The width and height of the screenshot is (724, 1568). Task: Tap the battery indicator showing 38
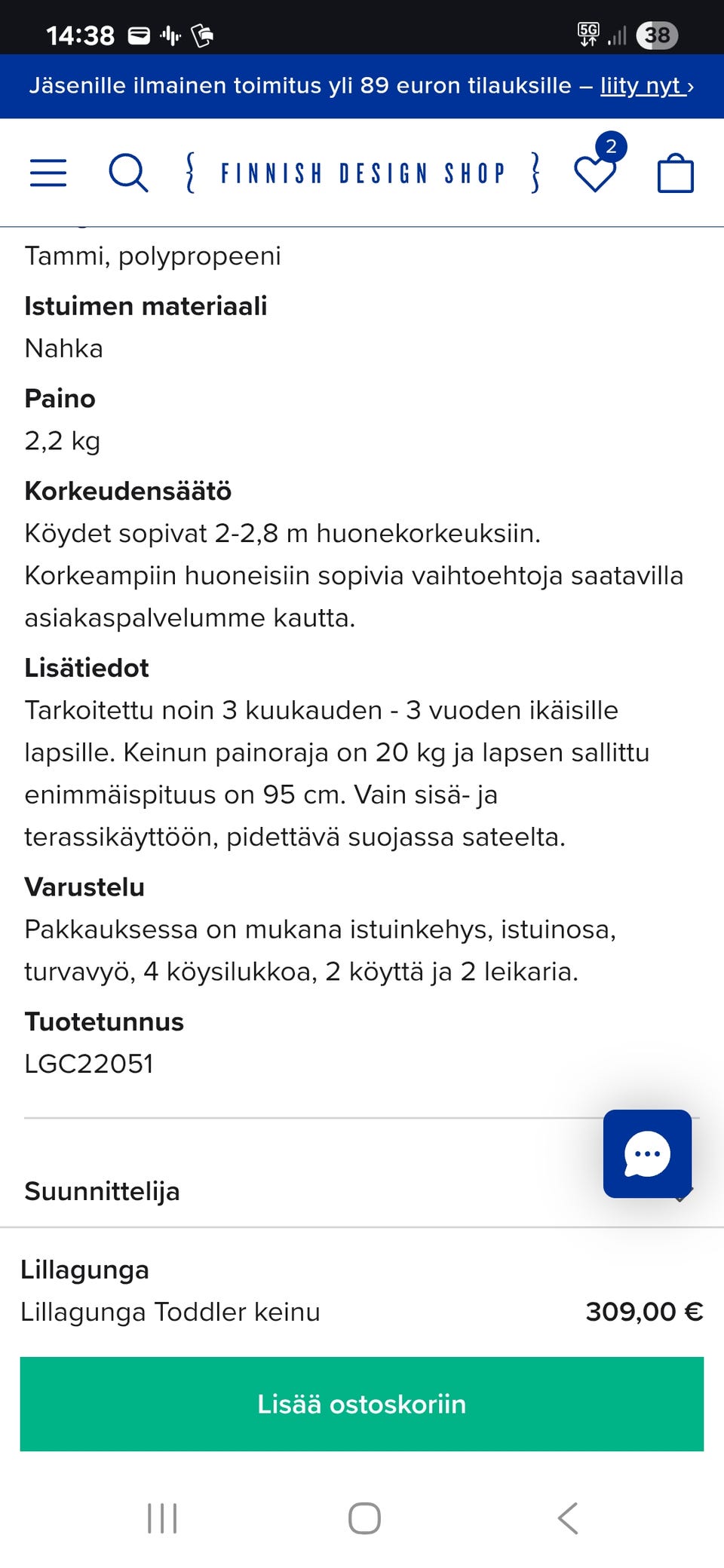pos(657,33)
